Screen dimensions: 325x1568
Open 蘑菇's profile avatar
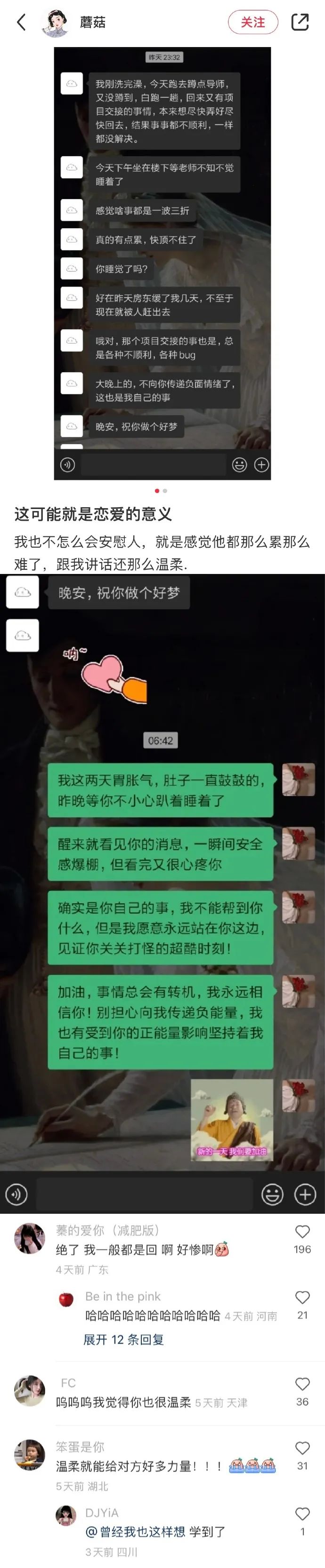coord(56,23)
